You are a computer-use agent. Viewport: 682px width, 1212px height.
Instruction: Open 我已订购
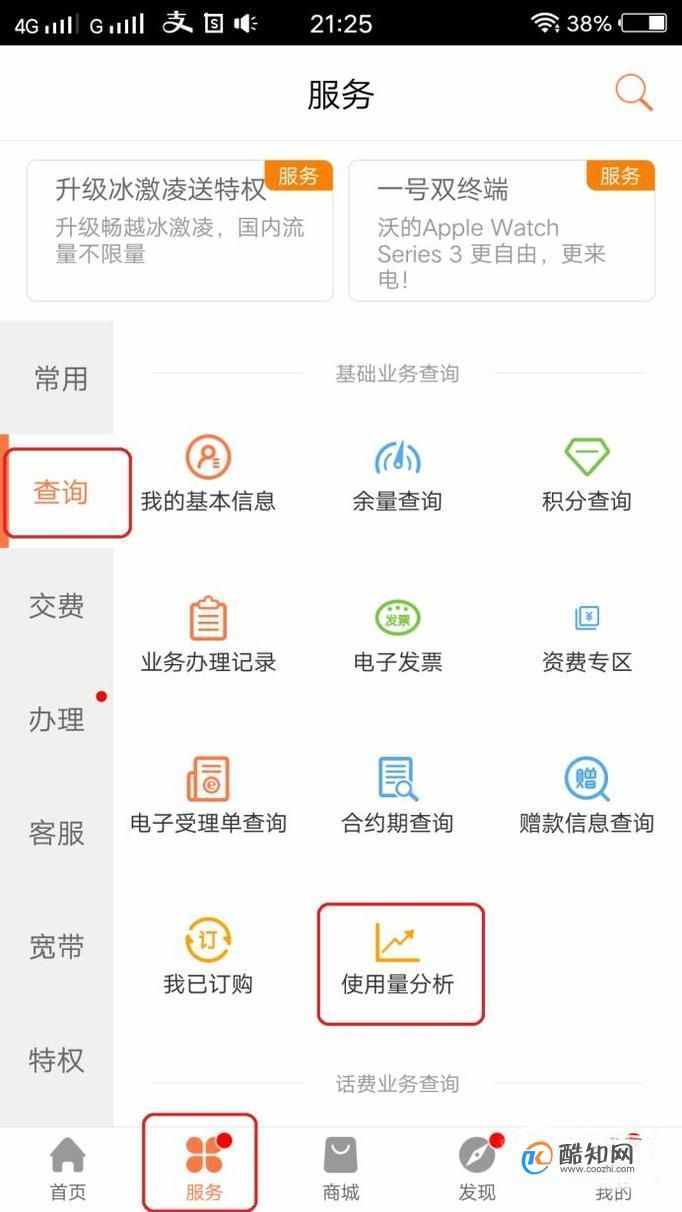pos(208,960)
